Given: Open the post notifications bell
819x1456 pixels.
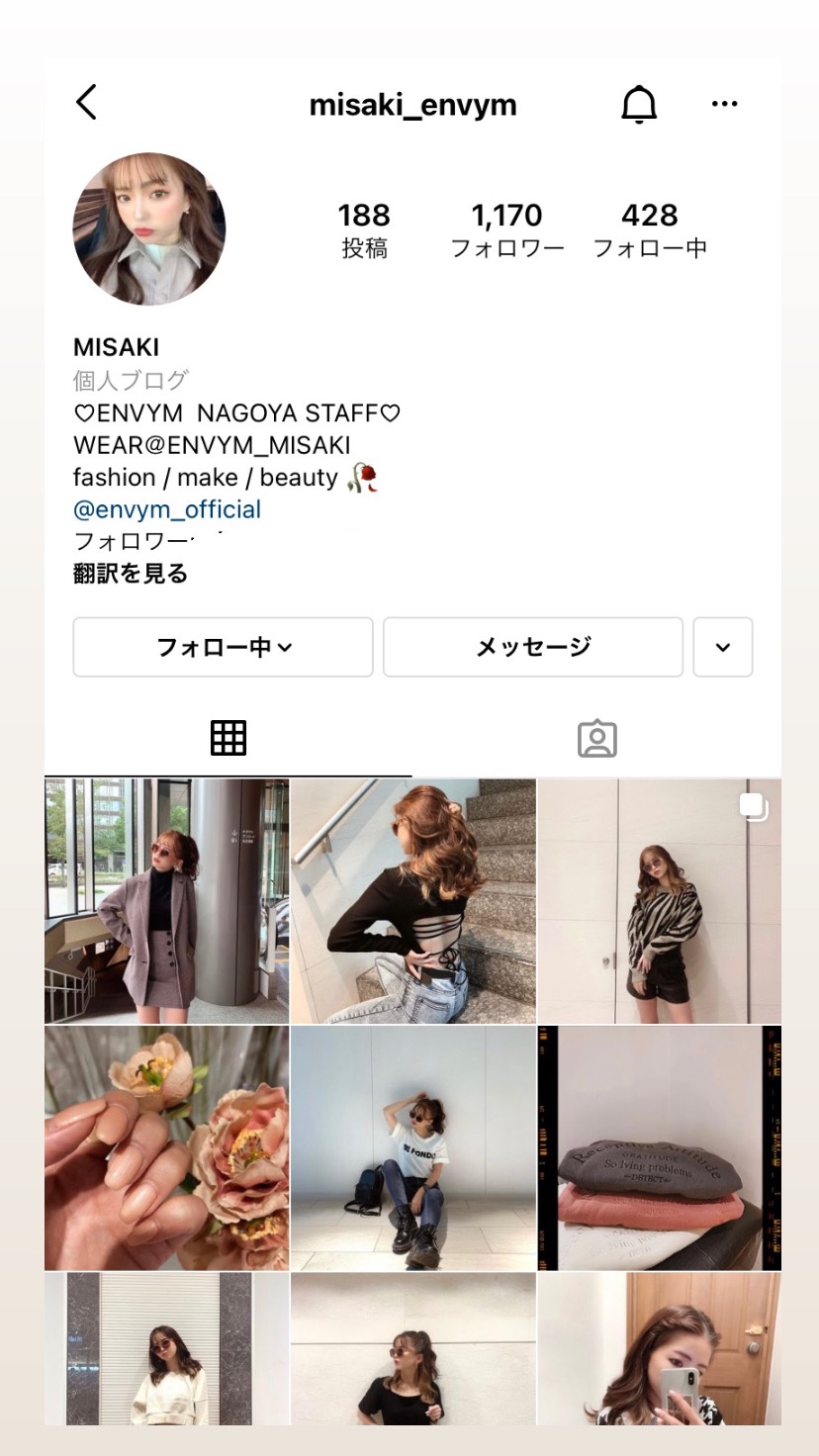Looking at the screenshot, I should pos(639,104).
